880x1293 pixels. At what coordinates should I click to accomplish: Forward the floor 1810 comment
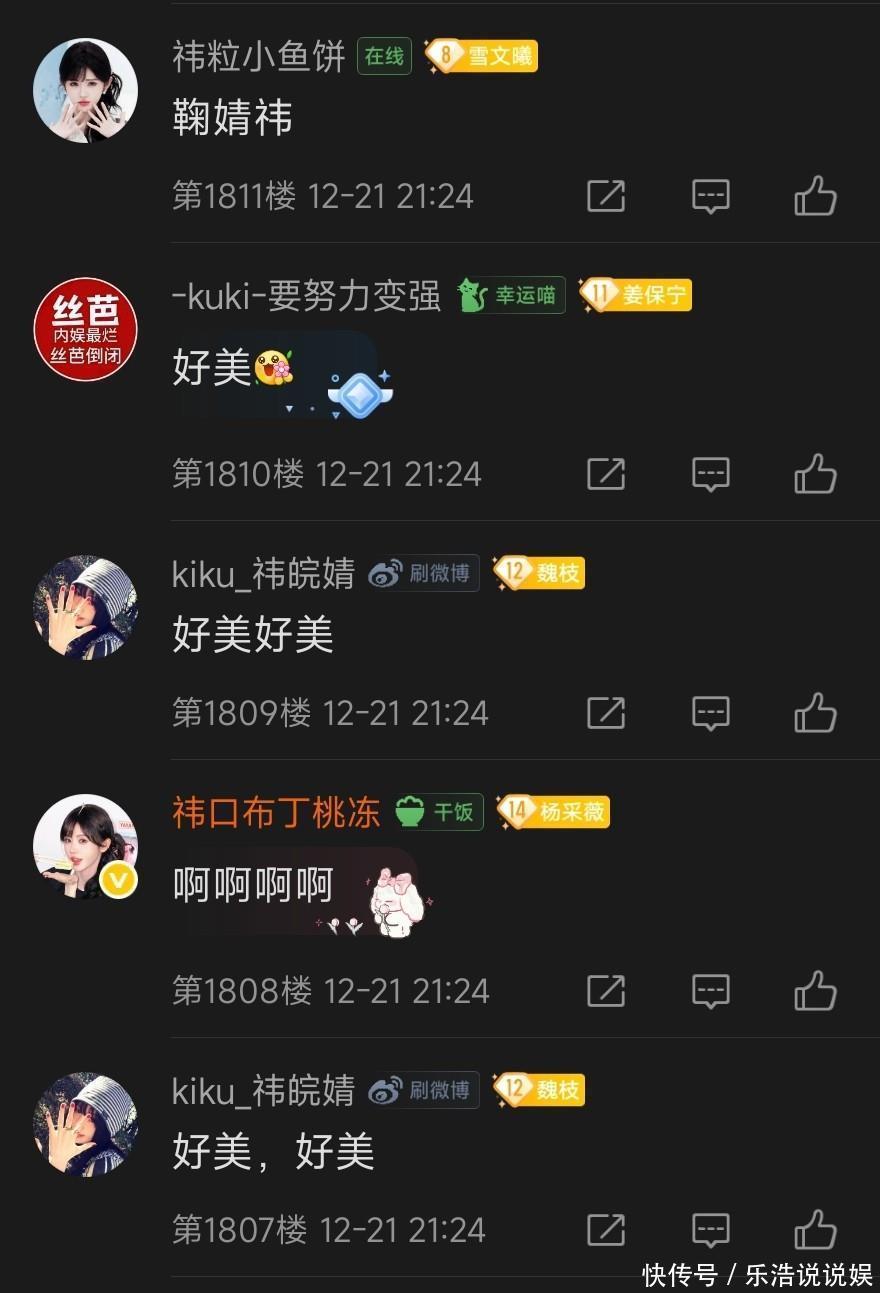[606, 474]
